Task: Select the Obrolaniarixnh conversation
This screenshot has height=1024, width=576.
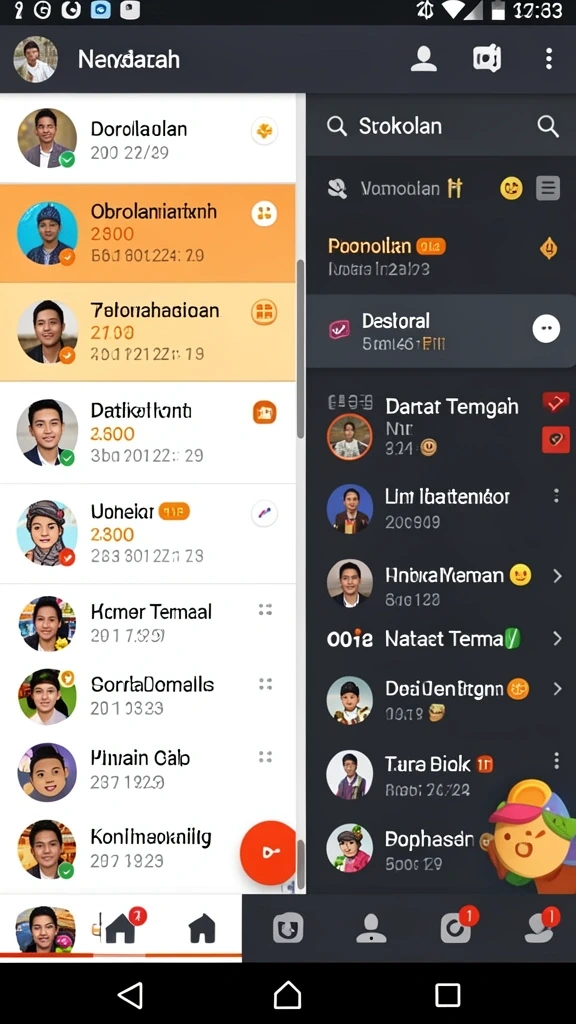Action: coord(148,233)
